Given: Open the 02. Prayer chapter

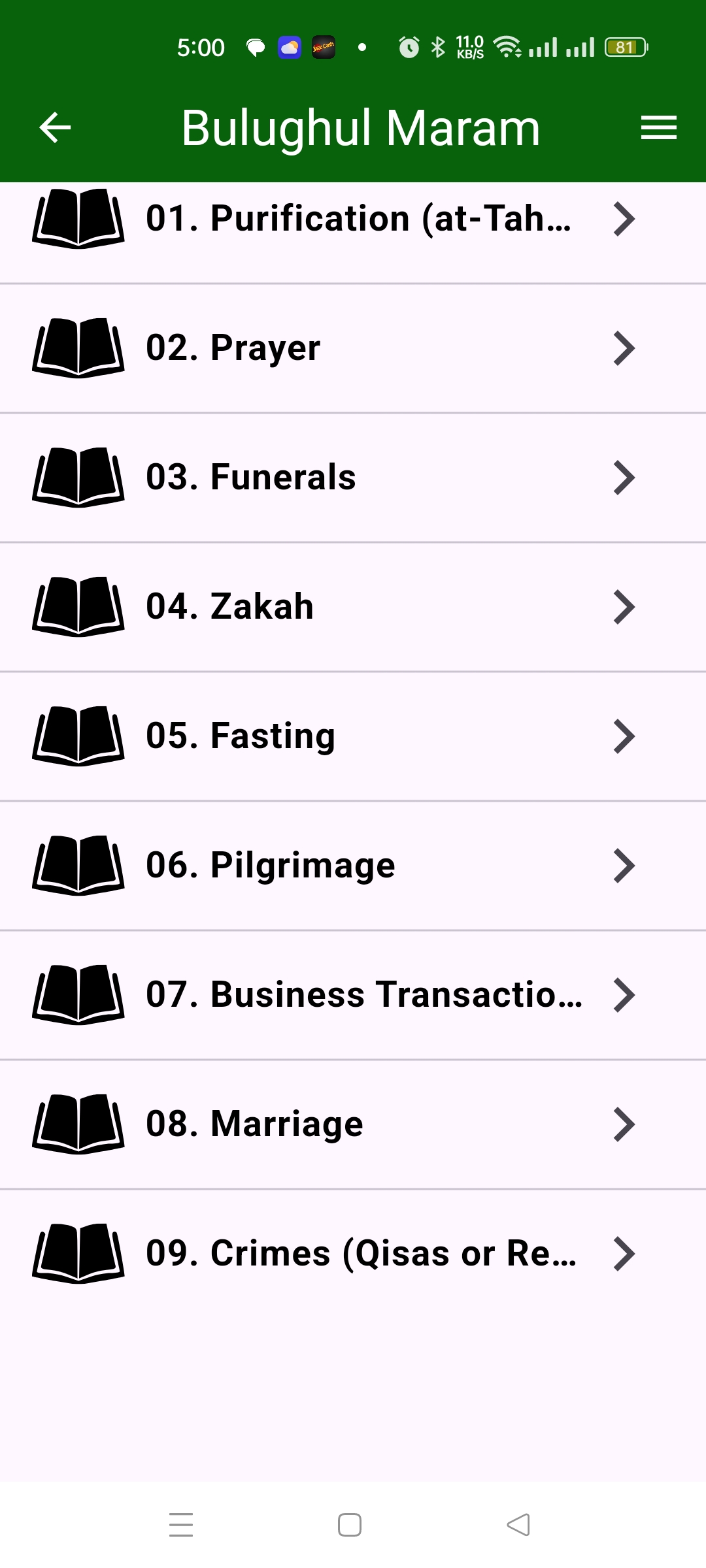Looking at the screenshot, I should click(x=353, y=348).
